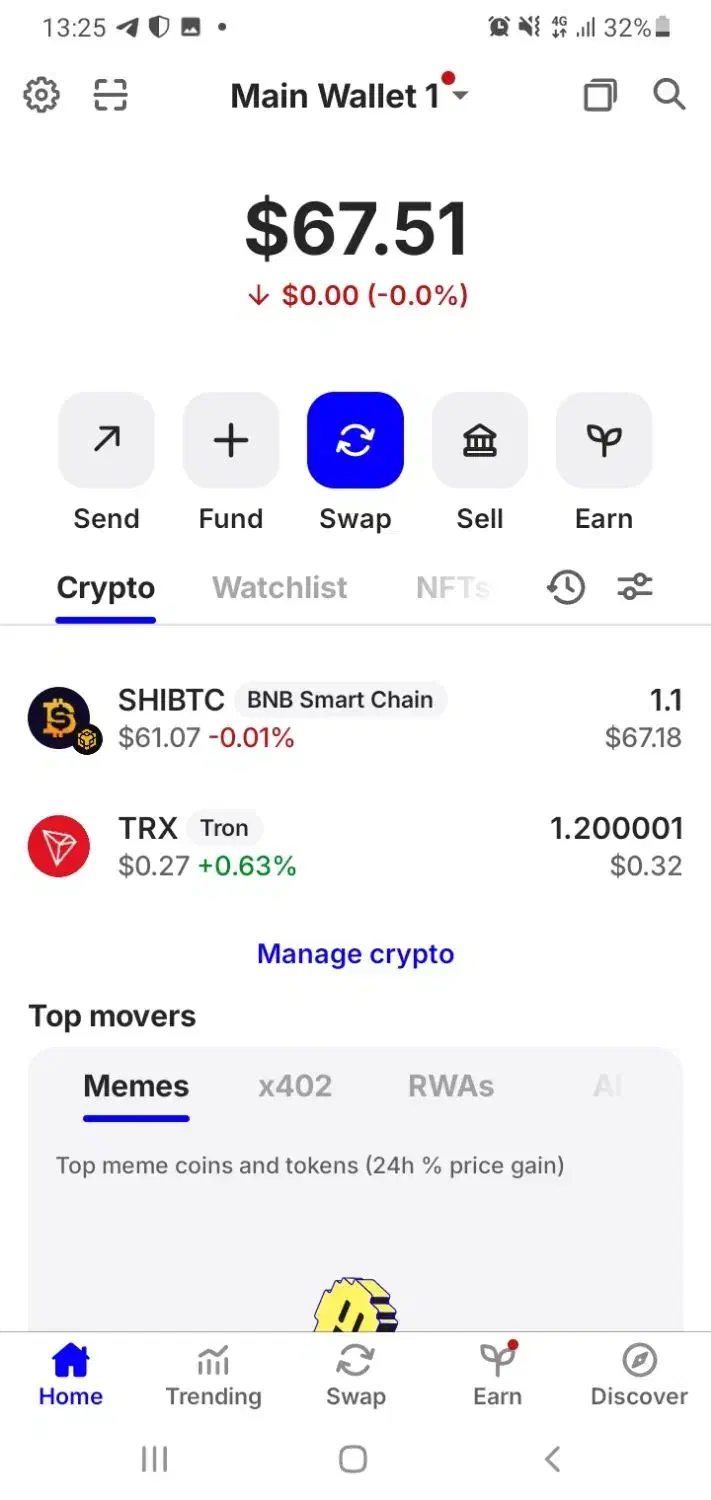The image size is (711, 1500).
Task: Select the RWAs top movers tab
Action: pyautogui.click(x=451, y=1086)
